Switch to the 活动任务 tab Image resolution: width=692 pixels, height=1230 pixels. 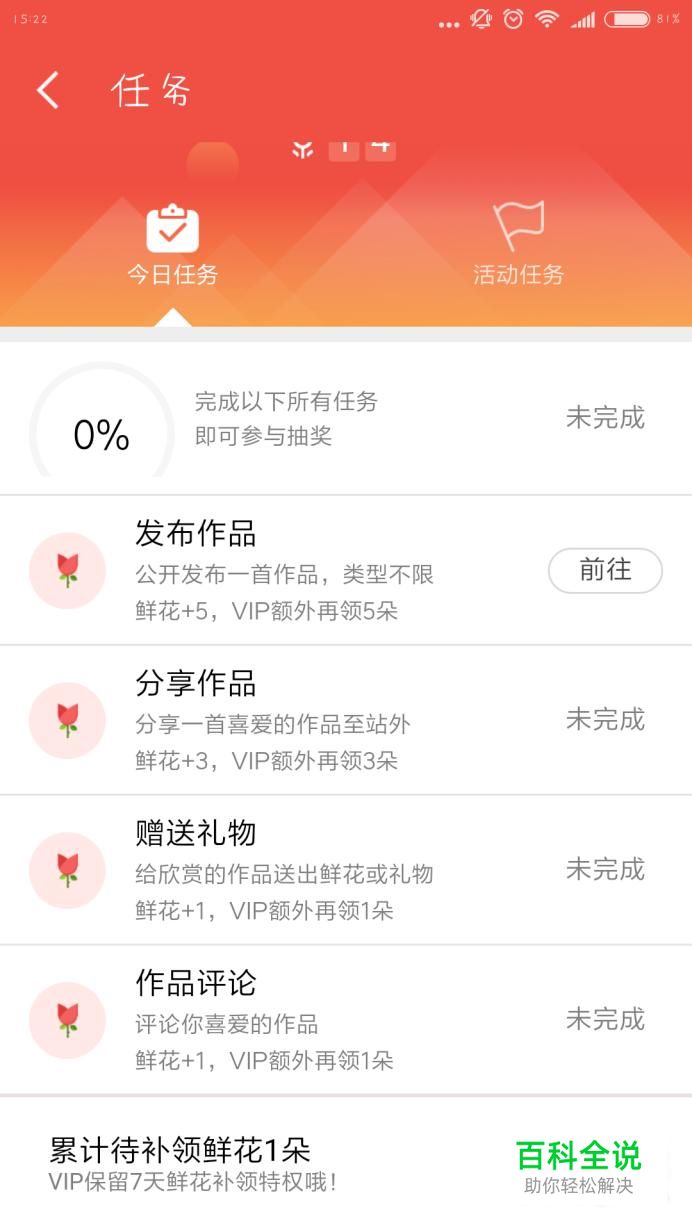518,247
